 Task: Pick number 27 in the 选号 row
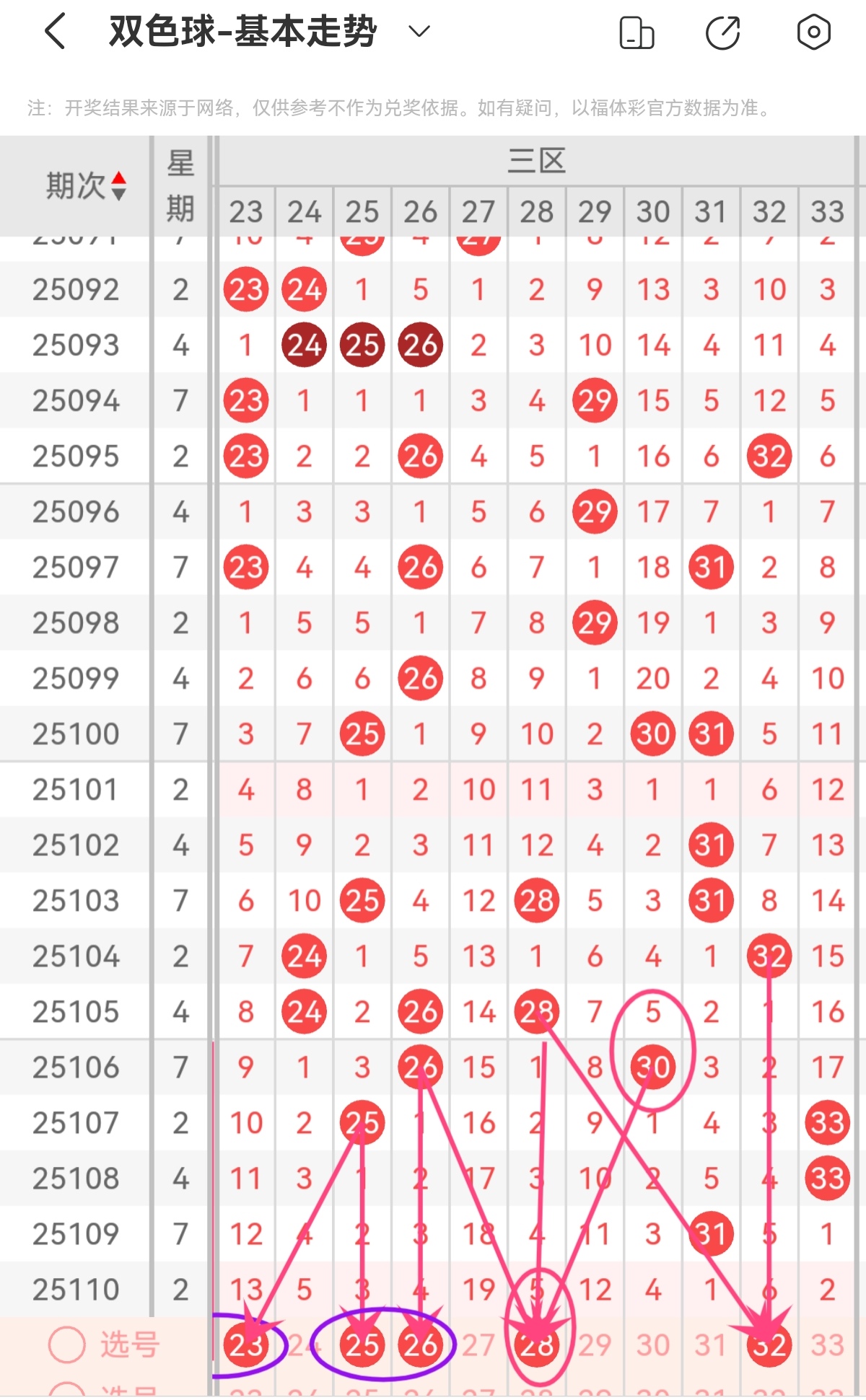(478, 1345)
